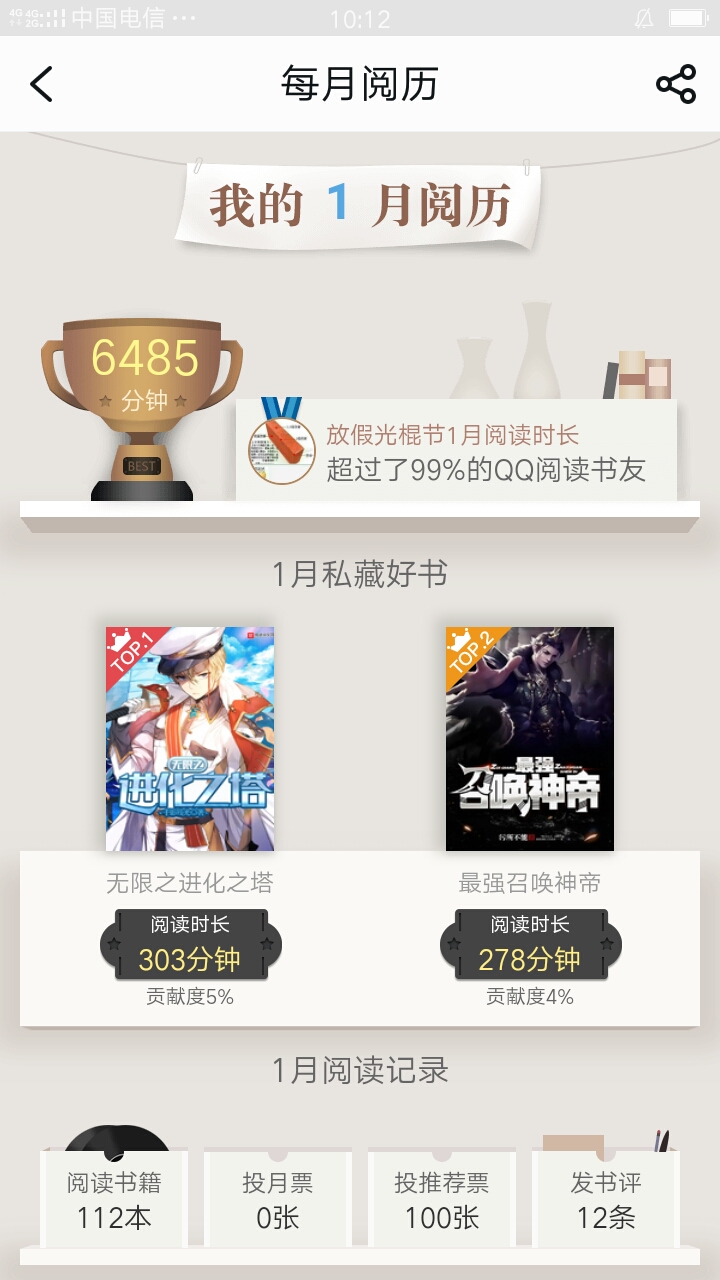Go back from the 每月阅历 page
720x1280 pixels.
click(41, 85)
